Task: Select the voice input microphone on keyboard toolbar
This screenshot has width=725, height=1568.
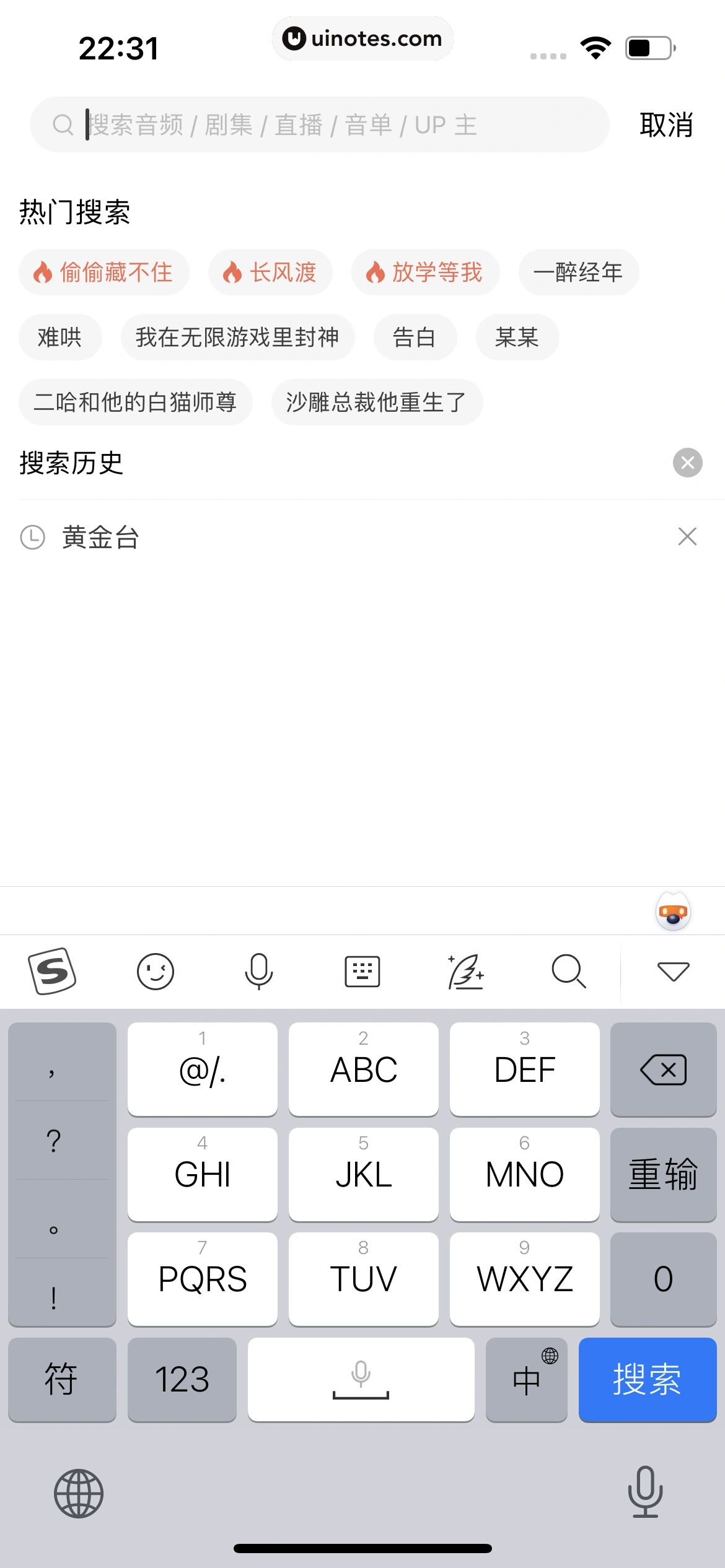Action: click(259, 971)
